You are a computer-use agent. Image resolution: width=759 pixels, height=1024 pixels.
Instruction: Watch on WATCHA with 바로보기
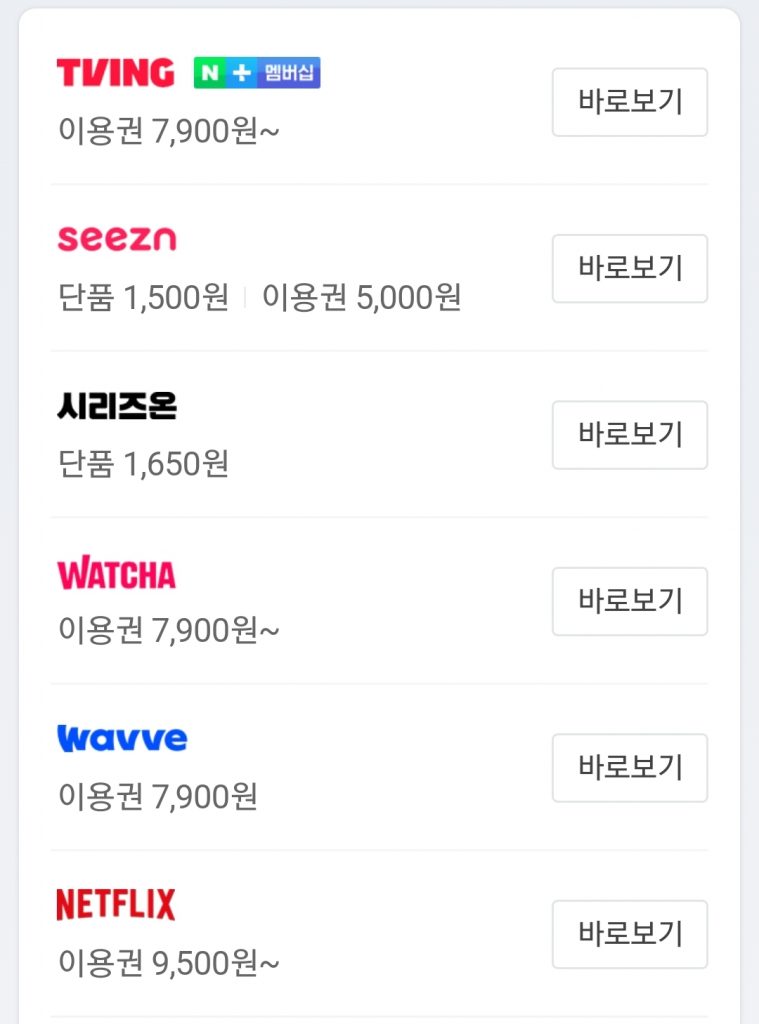tap(629, 601)
